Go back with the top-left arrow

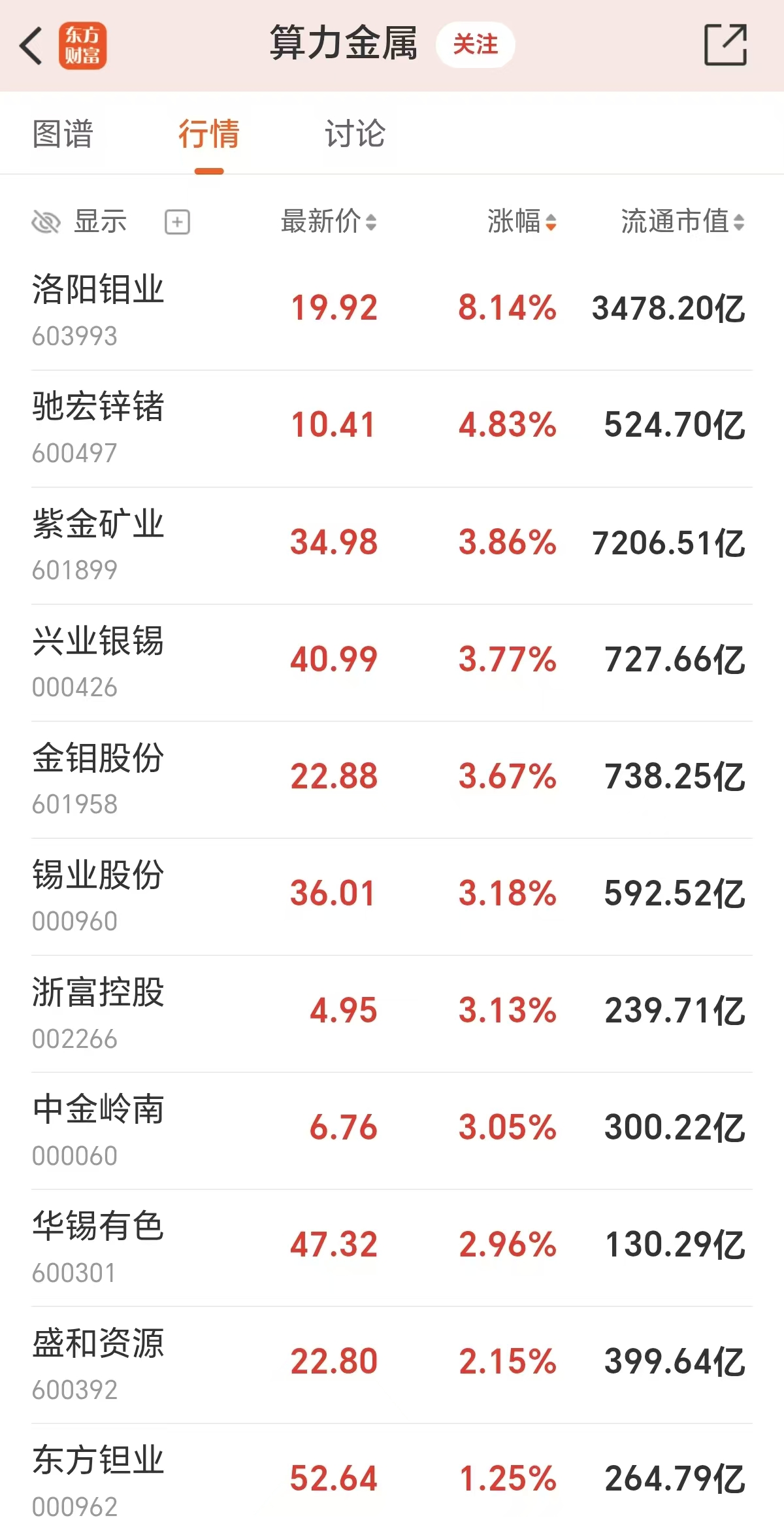coord(31,46)
